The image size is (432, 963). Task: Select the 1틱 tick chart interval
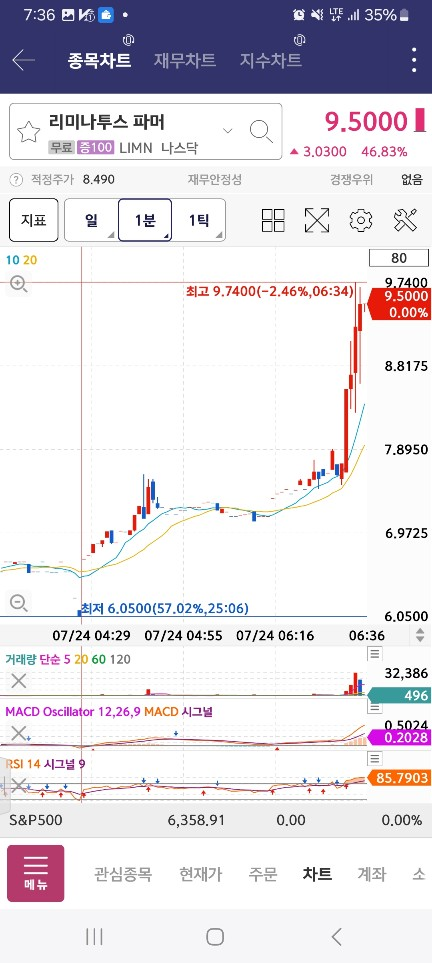(198, 220)
